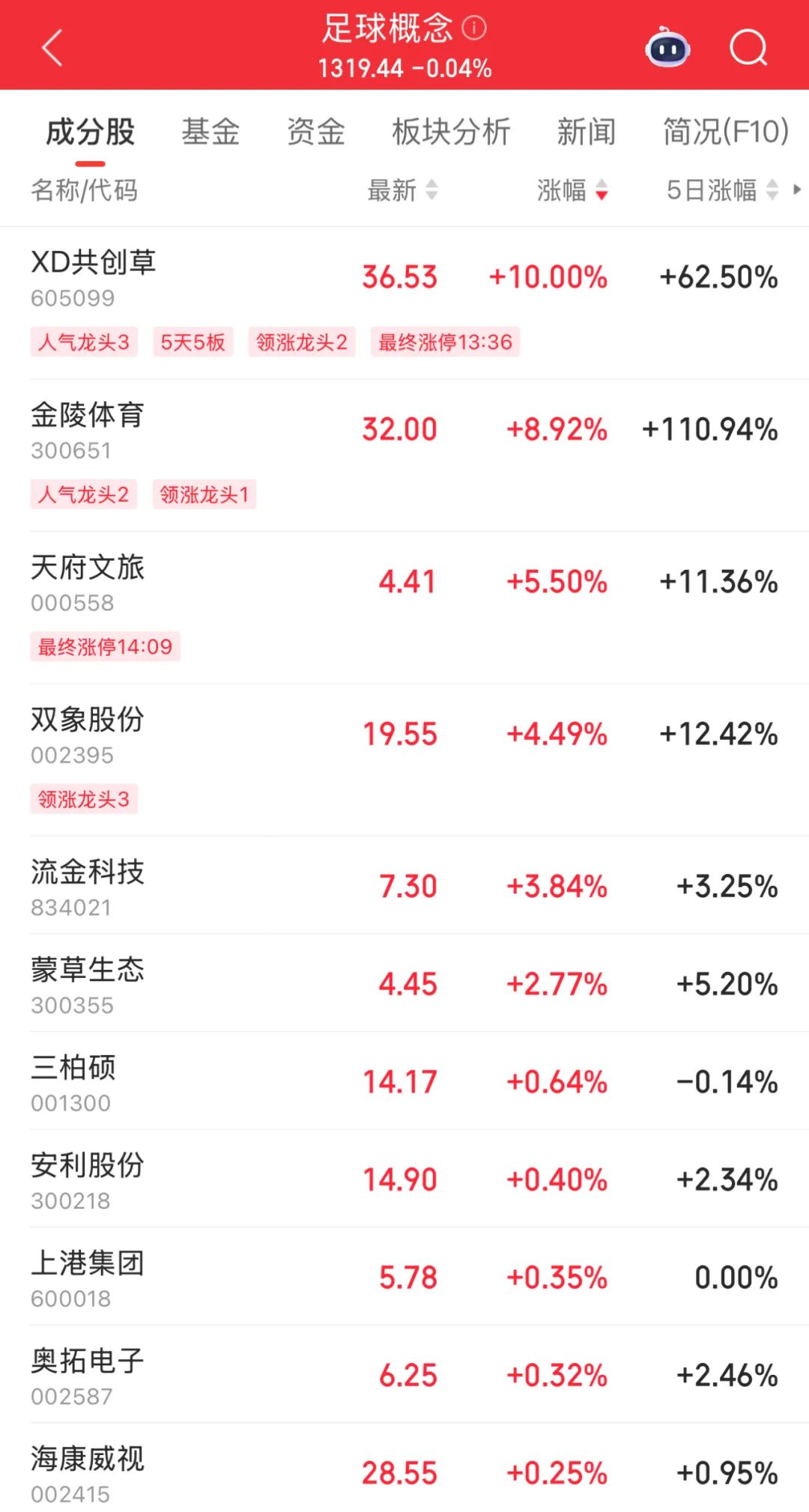Open the 板块分析 tab
Viewport: 809px width, 1512px height.
click(x=451, y=132)
